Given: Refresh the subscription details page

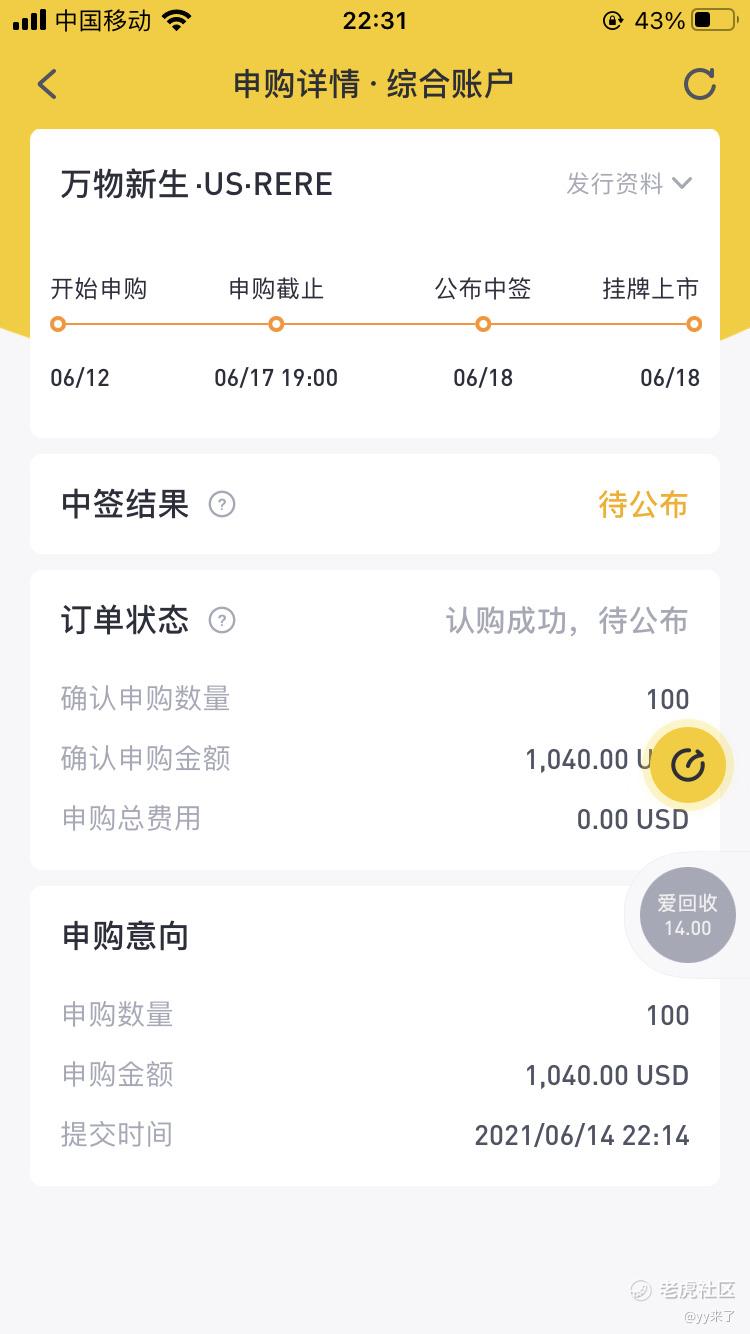Looking at the screenshot, I should pos(699,84).
